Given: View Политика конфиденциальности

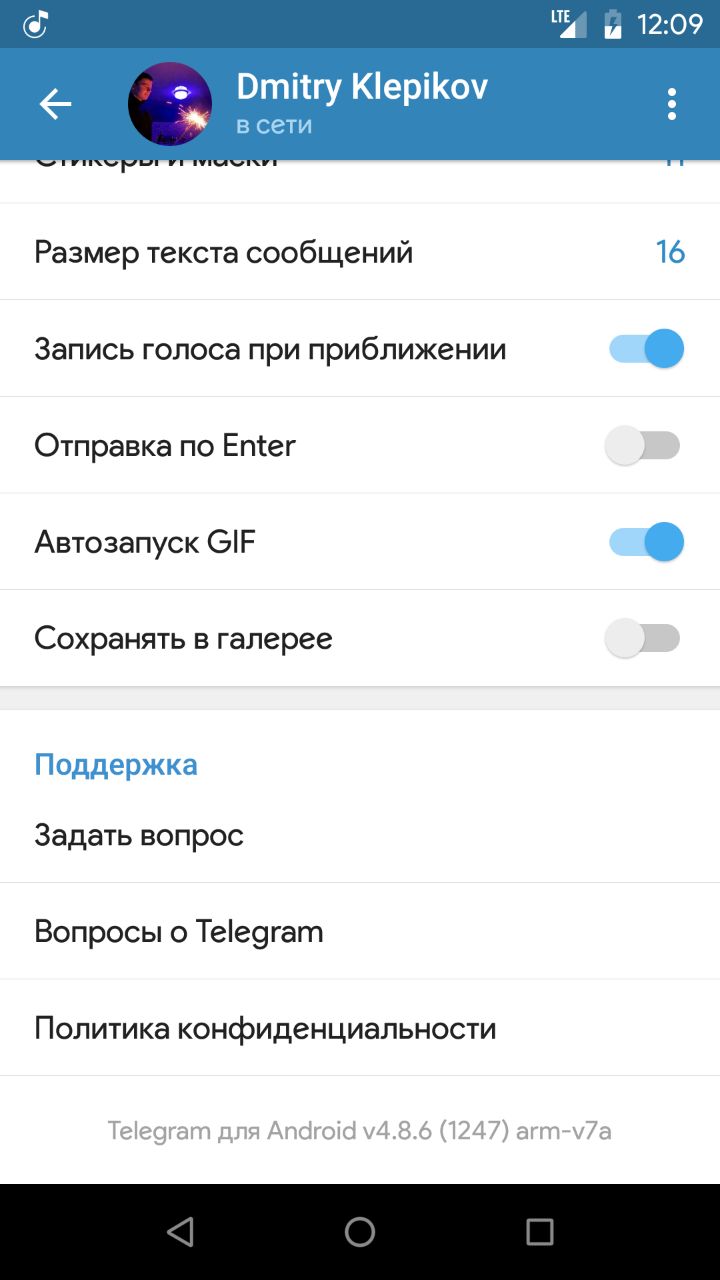Looking at the screenshot, I should click(x=360, y=1028).
